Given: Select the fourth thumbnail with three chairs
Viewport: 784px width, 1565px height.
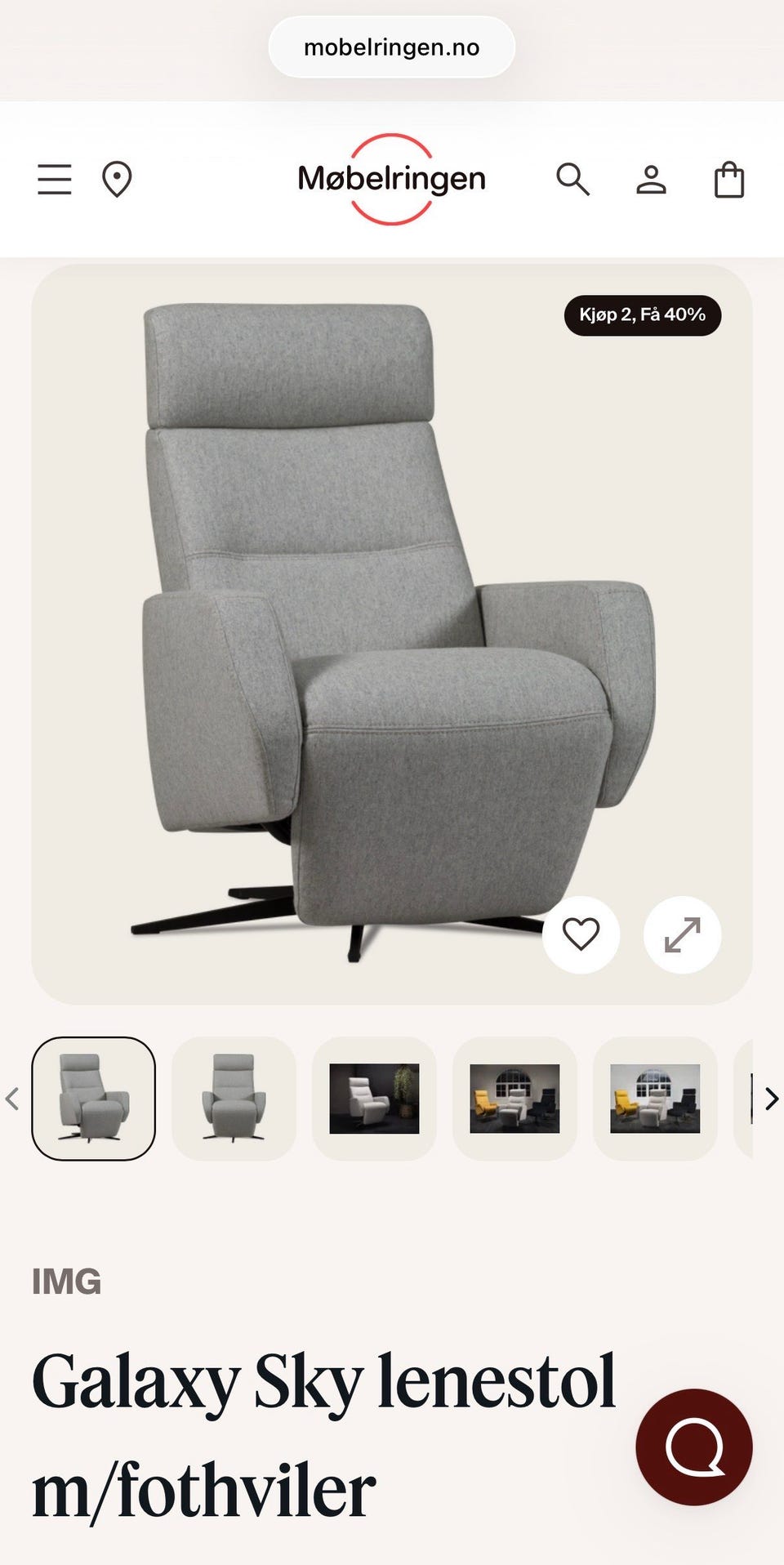Looking at the screenshot, I should click(x=514, y=1098).
